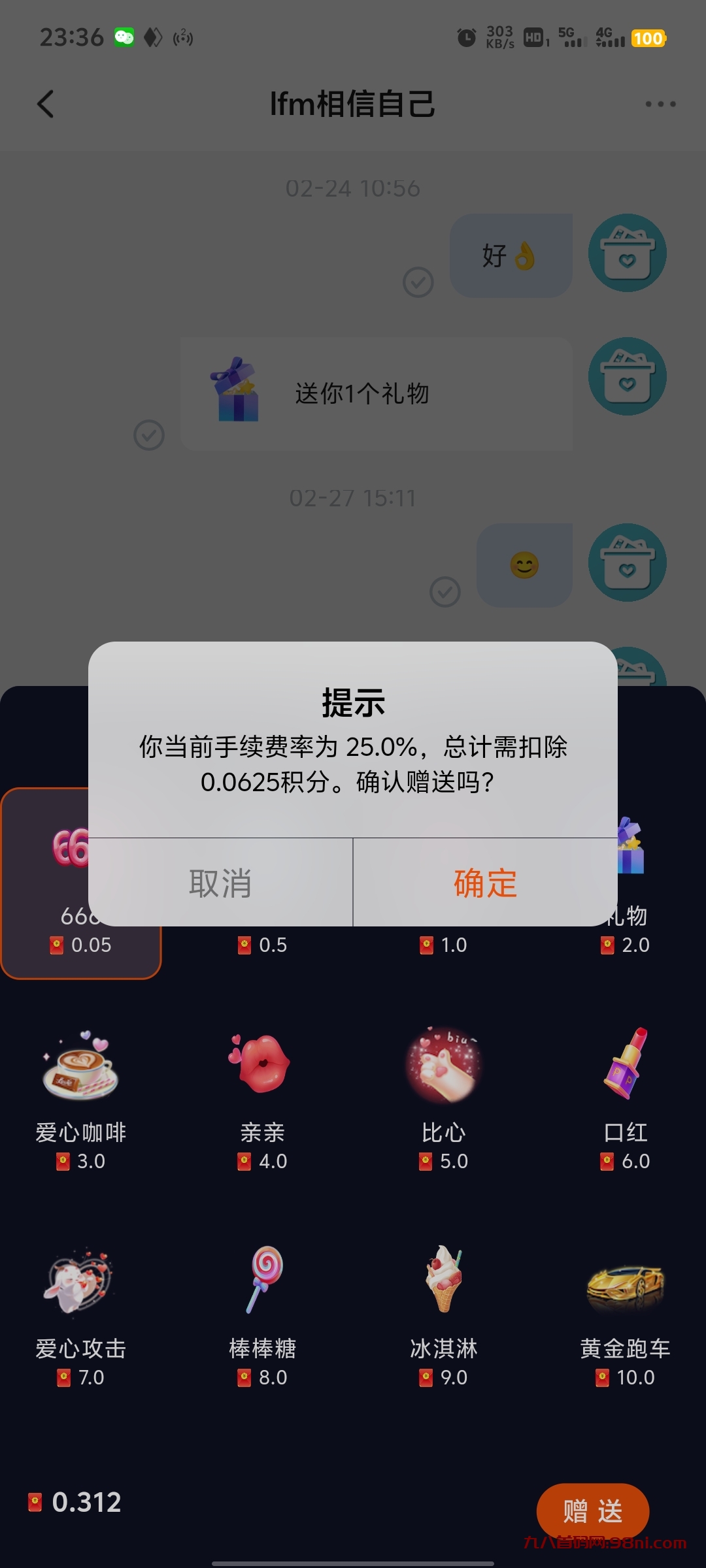This screenshot has height=1568, width=706.
Task: Tap the chat title lfm相信自己
Action: 353,103
